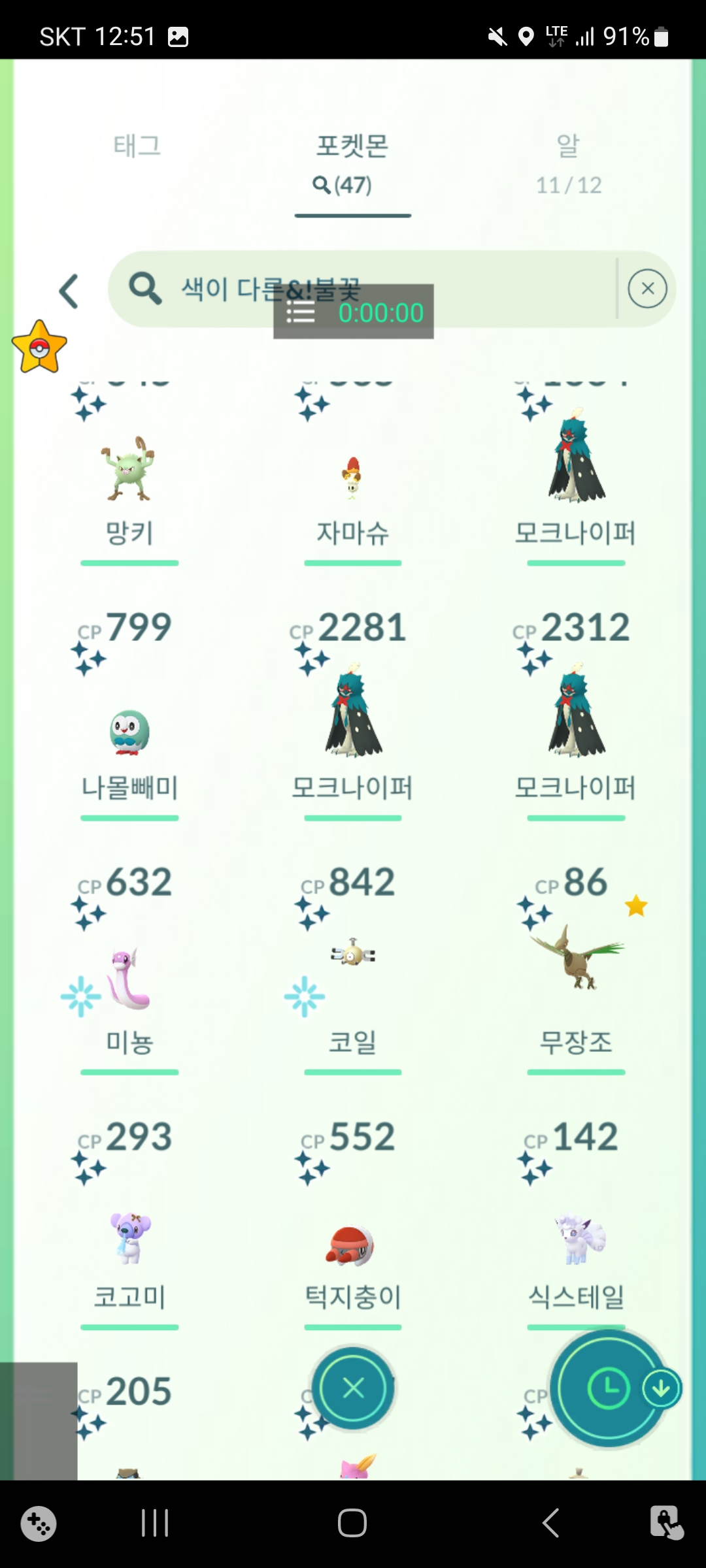Open 나몰빼미 with CP 799
Viewport: 706px width, 1568px height.
(129, 732)
